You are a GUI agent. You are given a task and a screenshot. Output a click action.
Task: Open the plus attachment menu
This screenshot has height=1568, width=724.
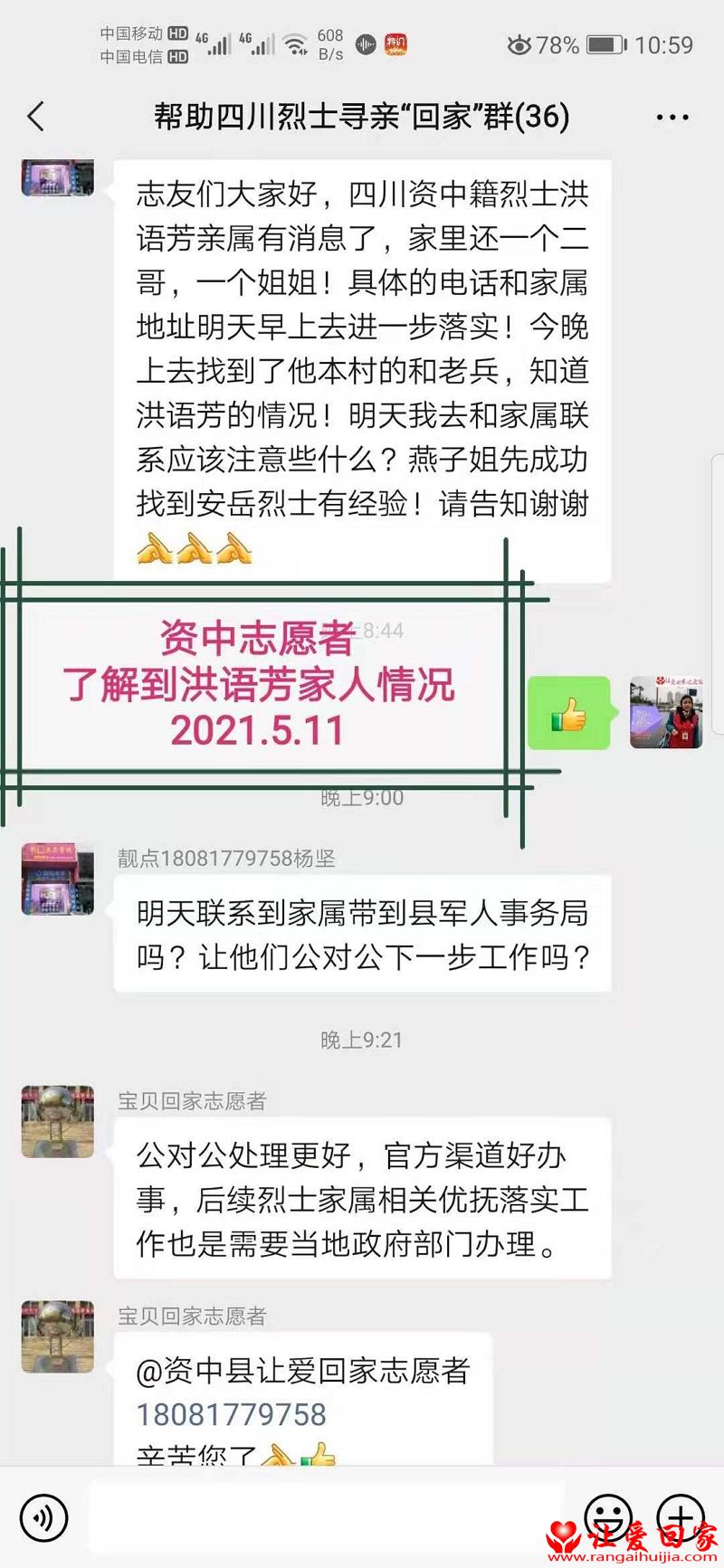tap(680, 1517)
